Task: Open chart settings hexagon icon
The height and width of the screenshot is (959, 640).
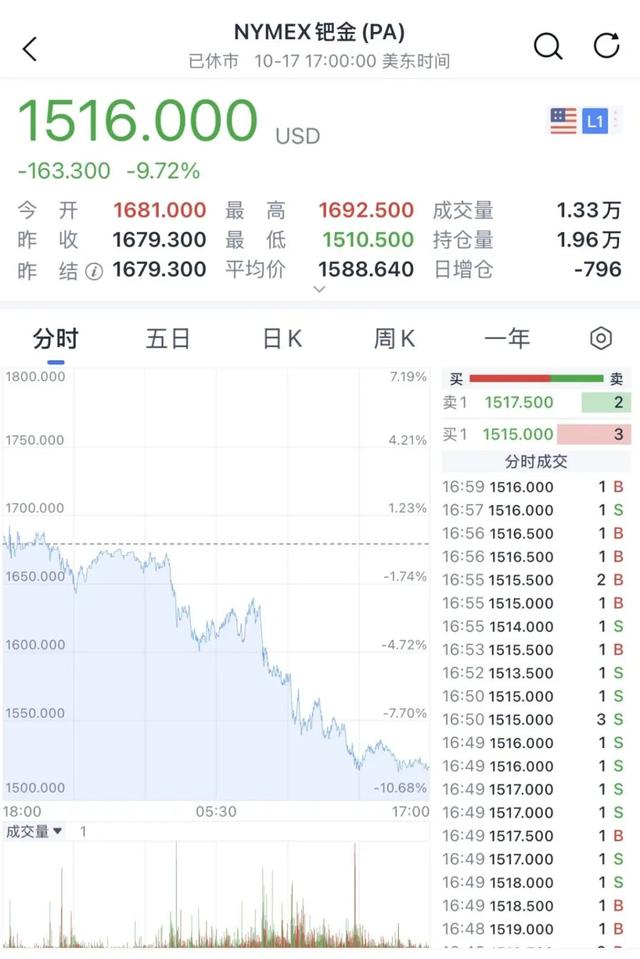Action: pyautogui.click(x=601, y=338)
